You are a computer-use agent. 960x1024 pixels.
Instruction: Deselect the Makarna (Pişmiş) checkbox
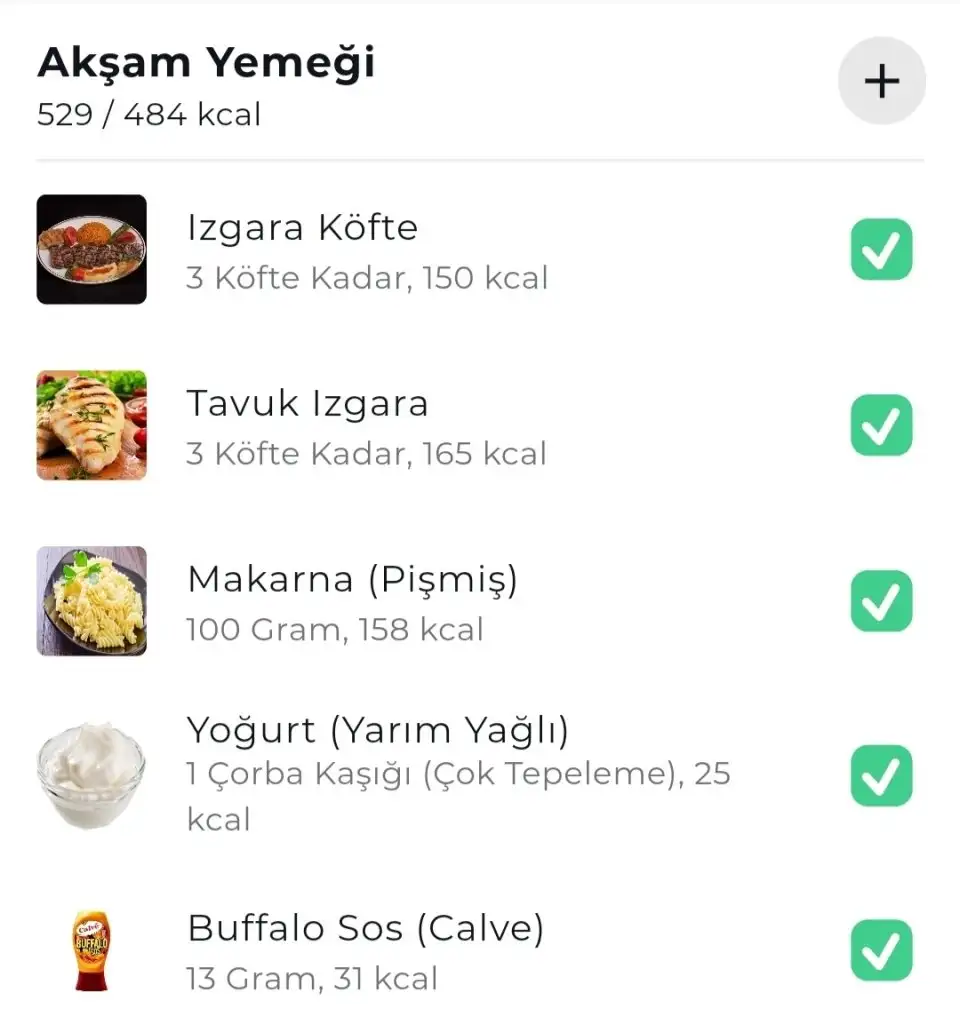(881, 601)
